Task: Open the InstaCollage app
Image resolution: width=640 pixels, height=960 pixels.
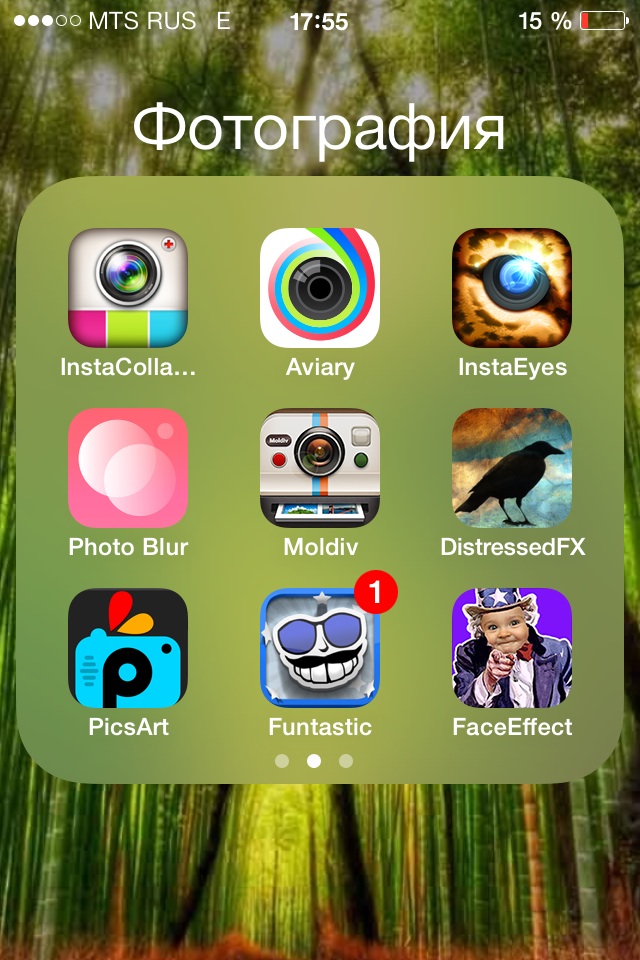Action: click(128, 288)
